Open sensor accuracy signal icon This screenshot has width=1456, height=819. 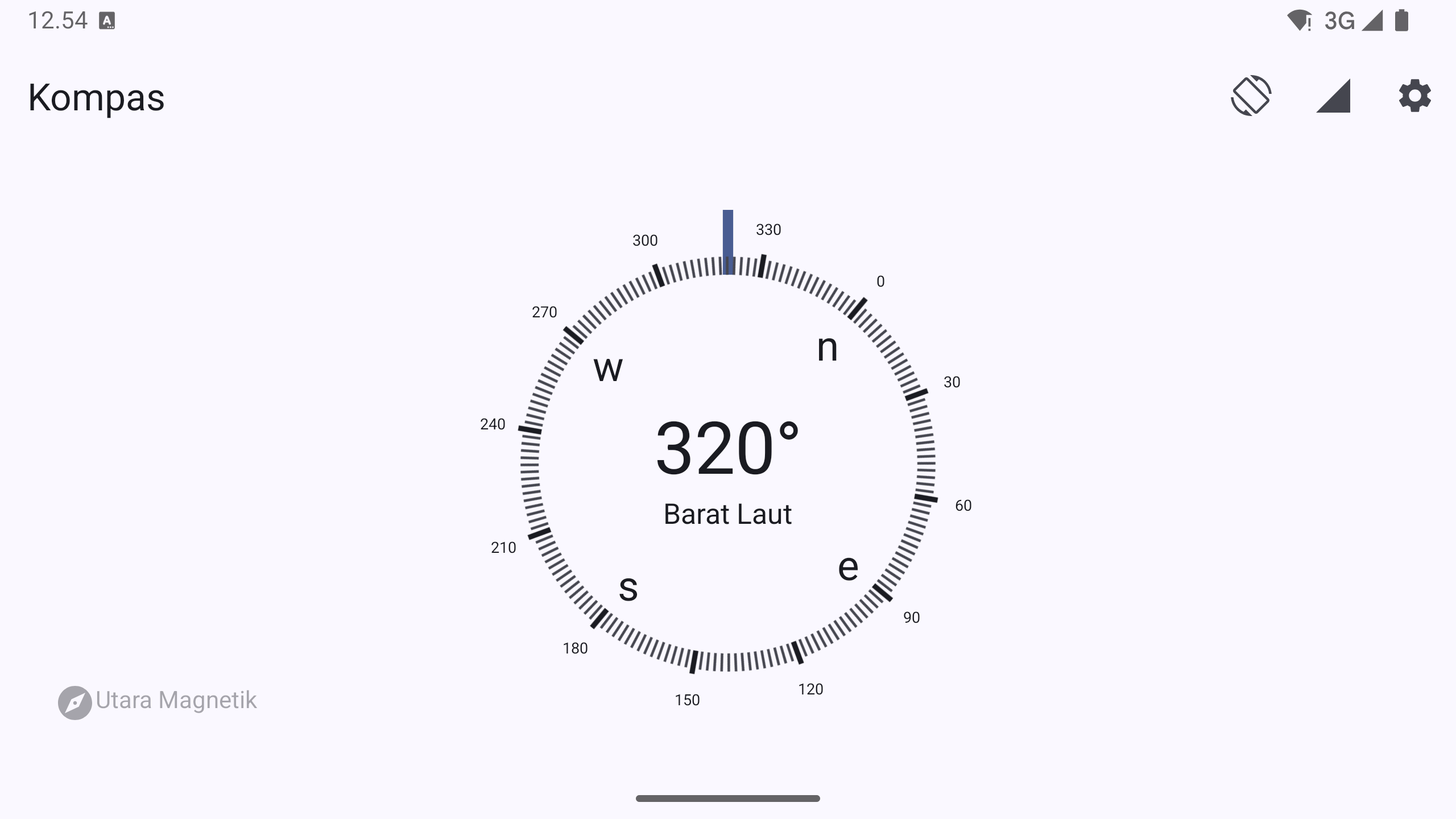click(x=1333, y=96)
